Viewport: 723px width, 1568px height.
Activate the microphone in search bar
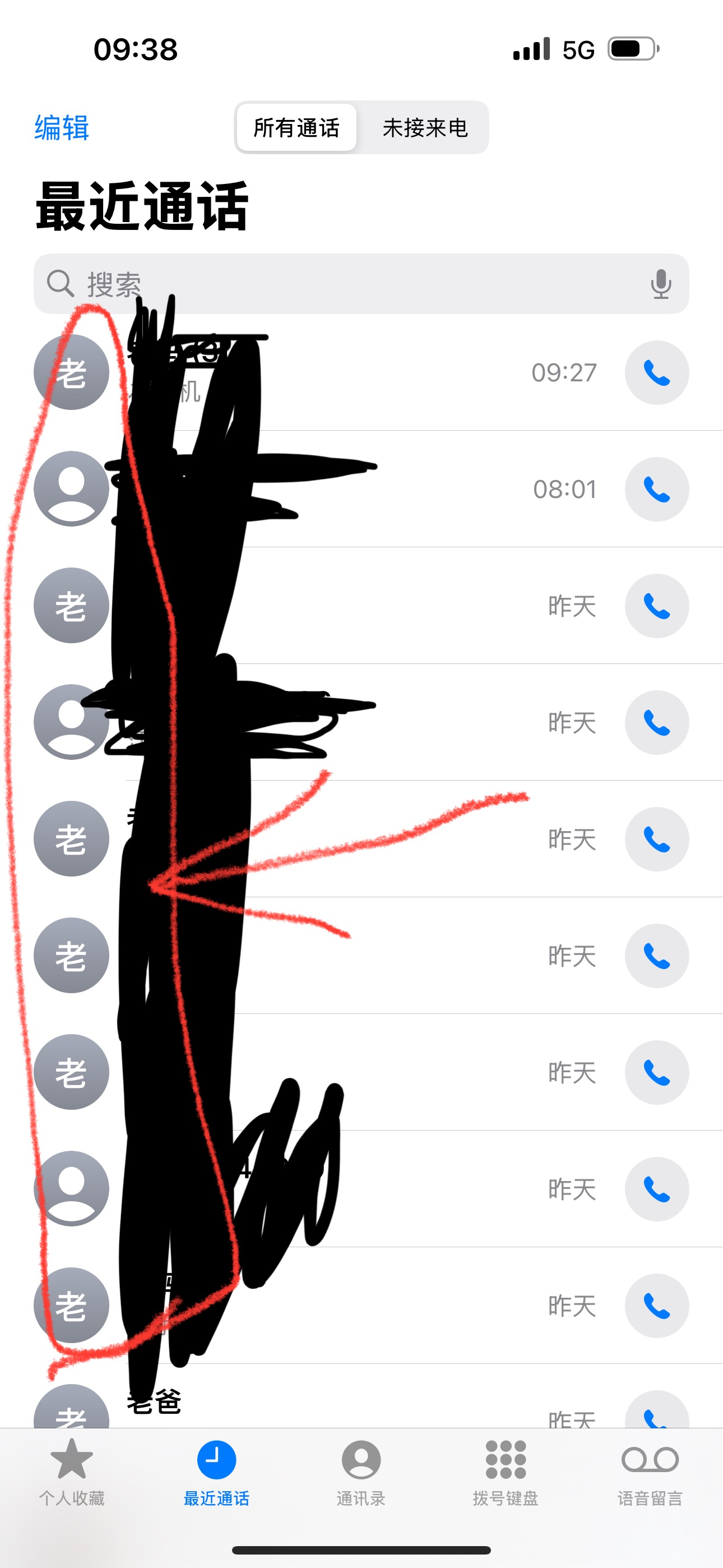660,284
